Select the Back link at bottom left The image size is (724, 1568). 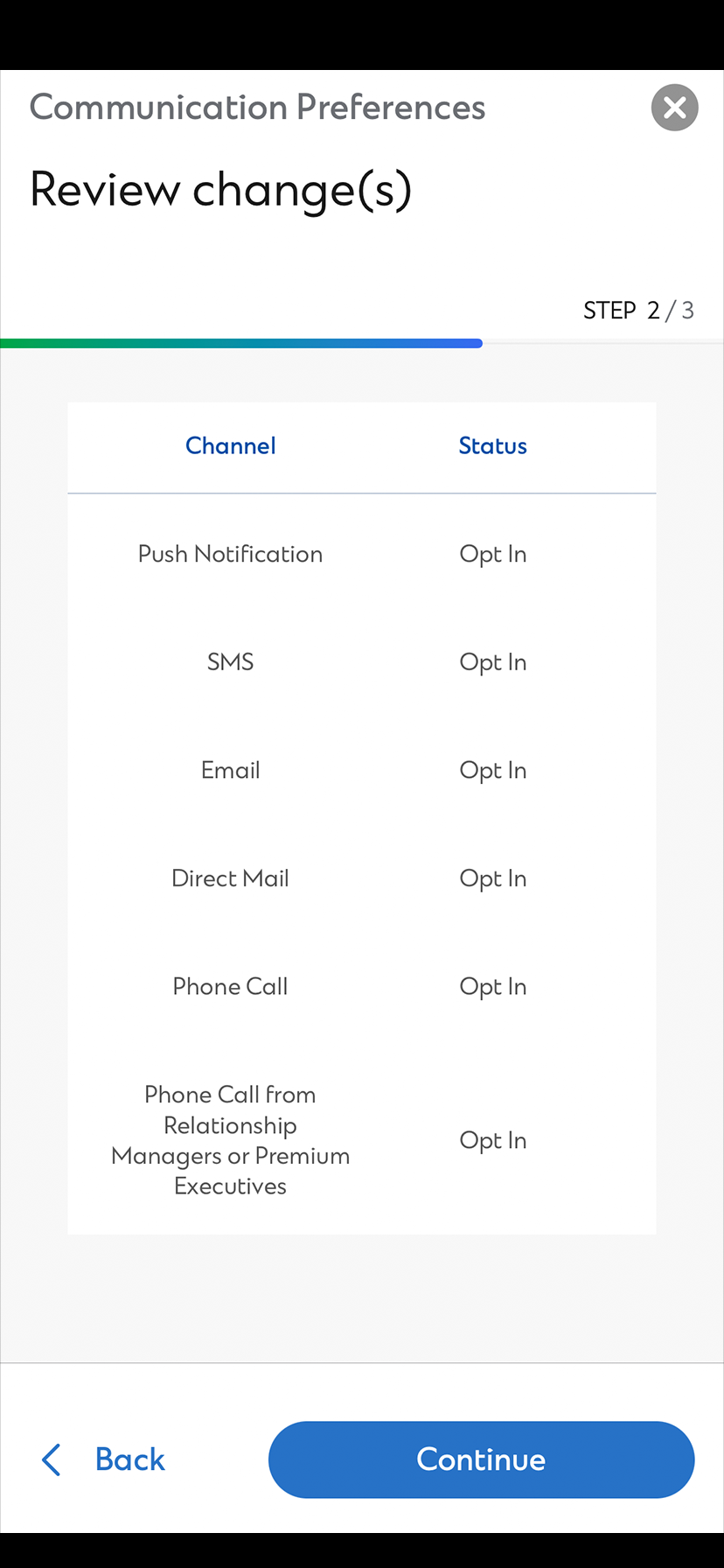pos(129,1459)
